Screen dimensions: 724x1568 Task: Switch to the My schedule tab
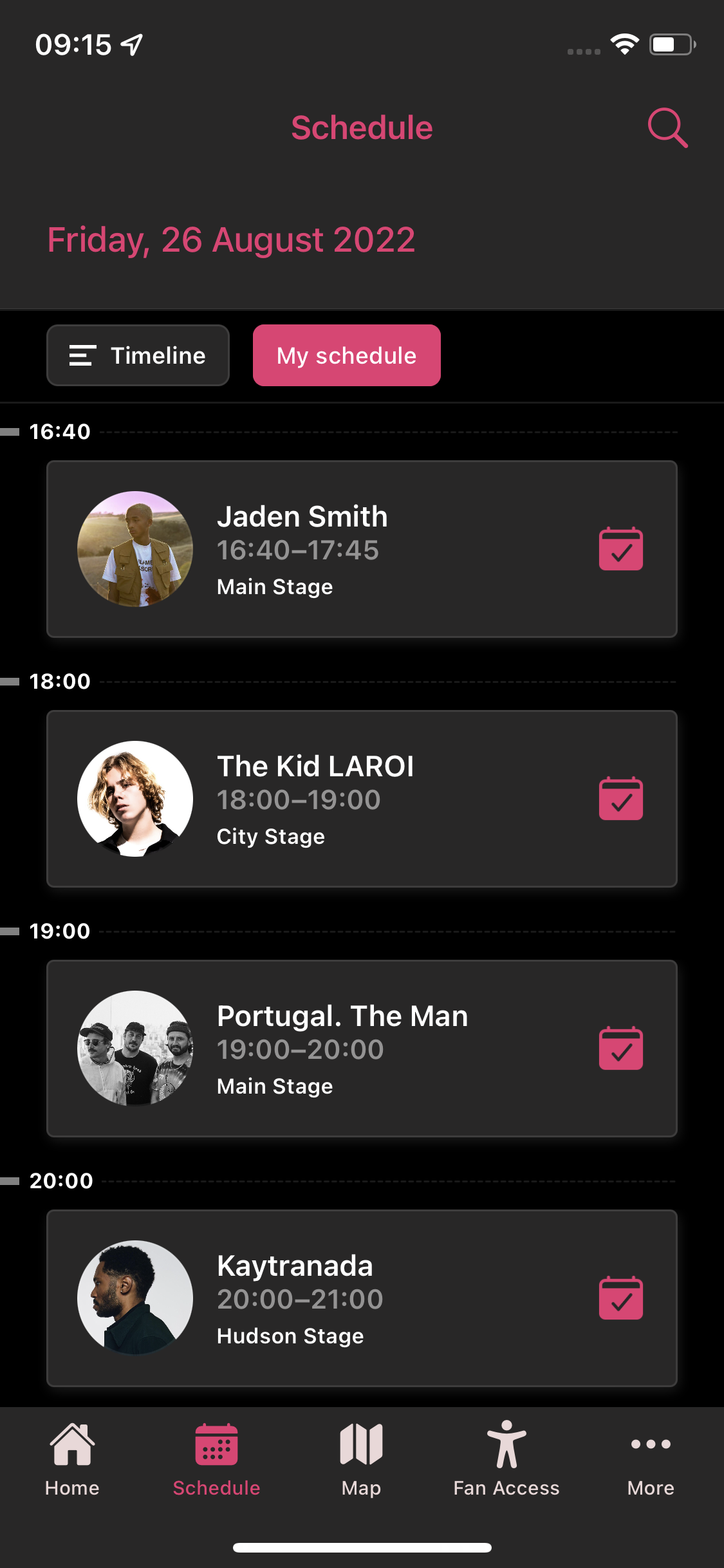(346, 355)
